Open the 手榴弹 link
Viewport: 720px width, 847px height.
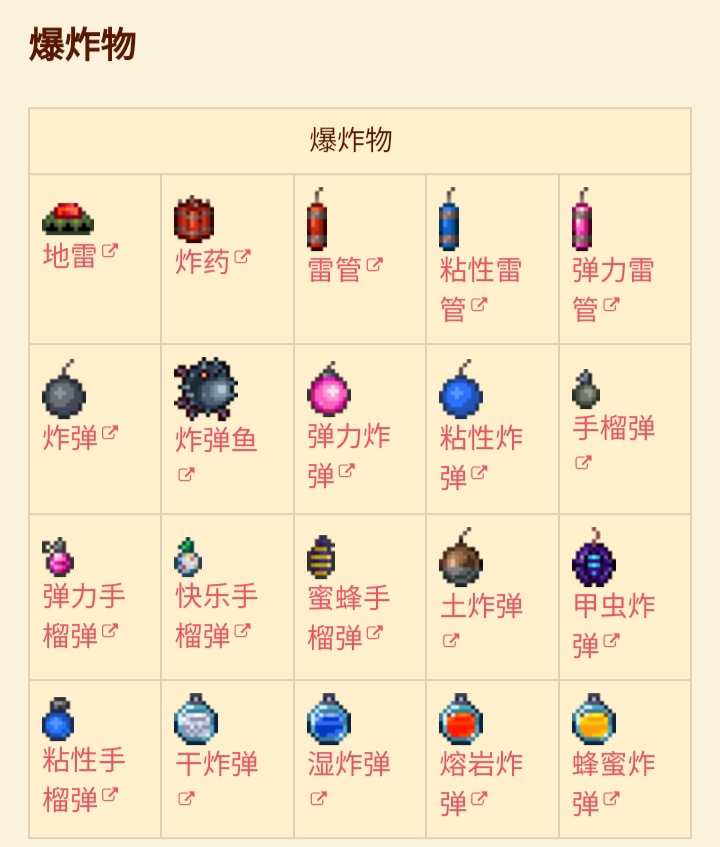613,429
